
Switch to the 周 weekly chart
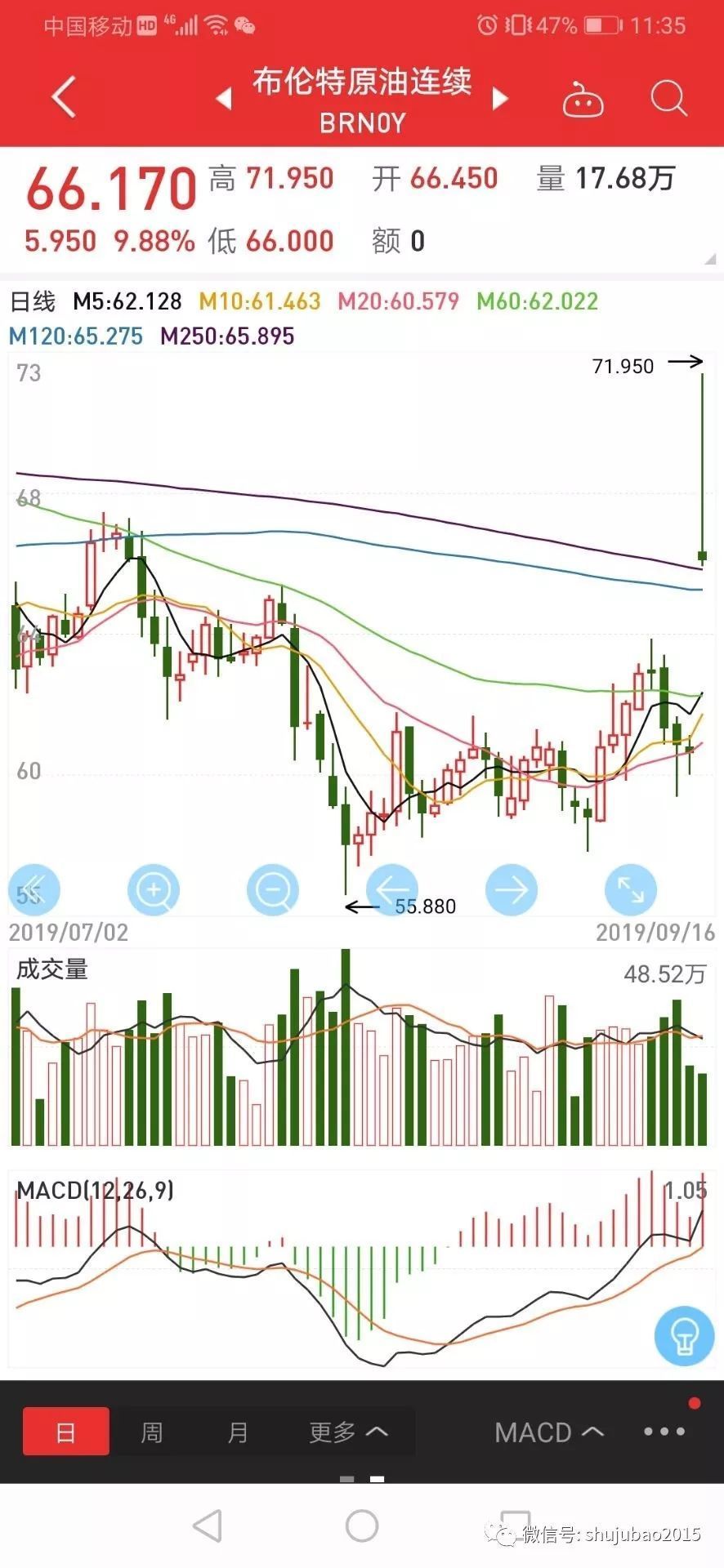tap(152, 1432)
